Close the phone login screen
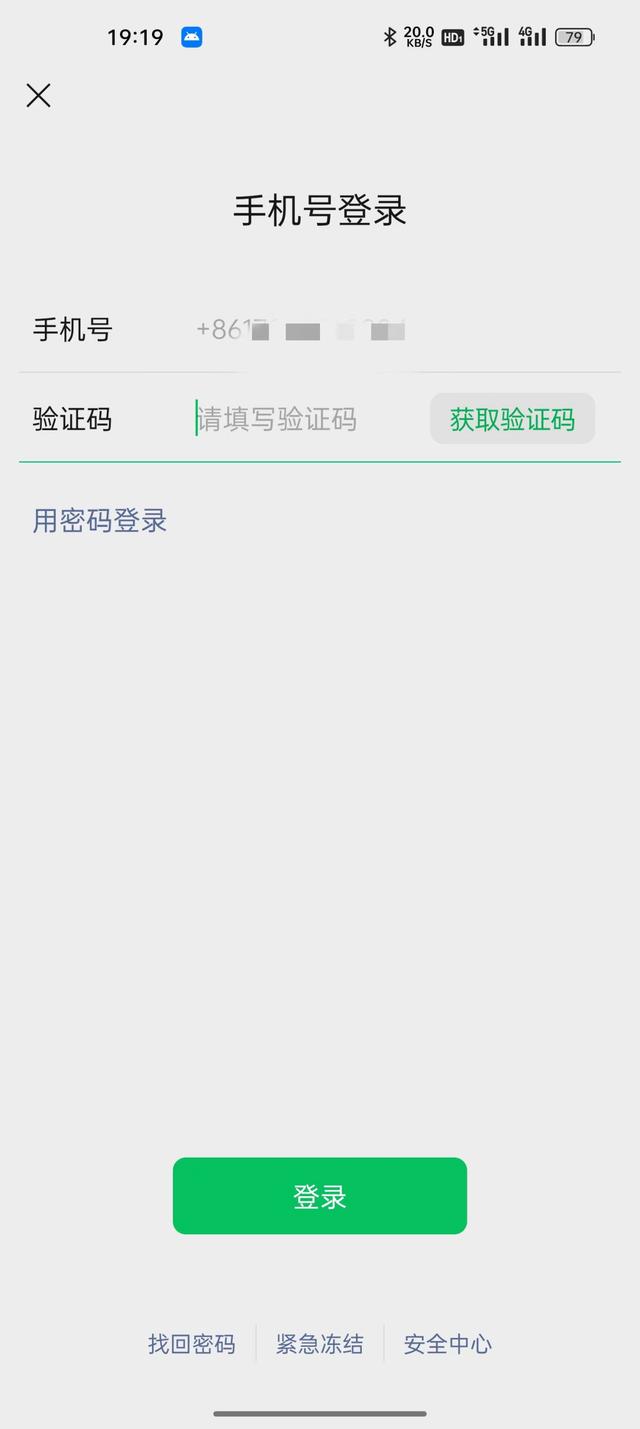640x1429 pixels. (x=38, y=96)
